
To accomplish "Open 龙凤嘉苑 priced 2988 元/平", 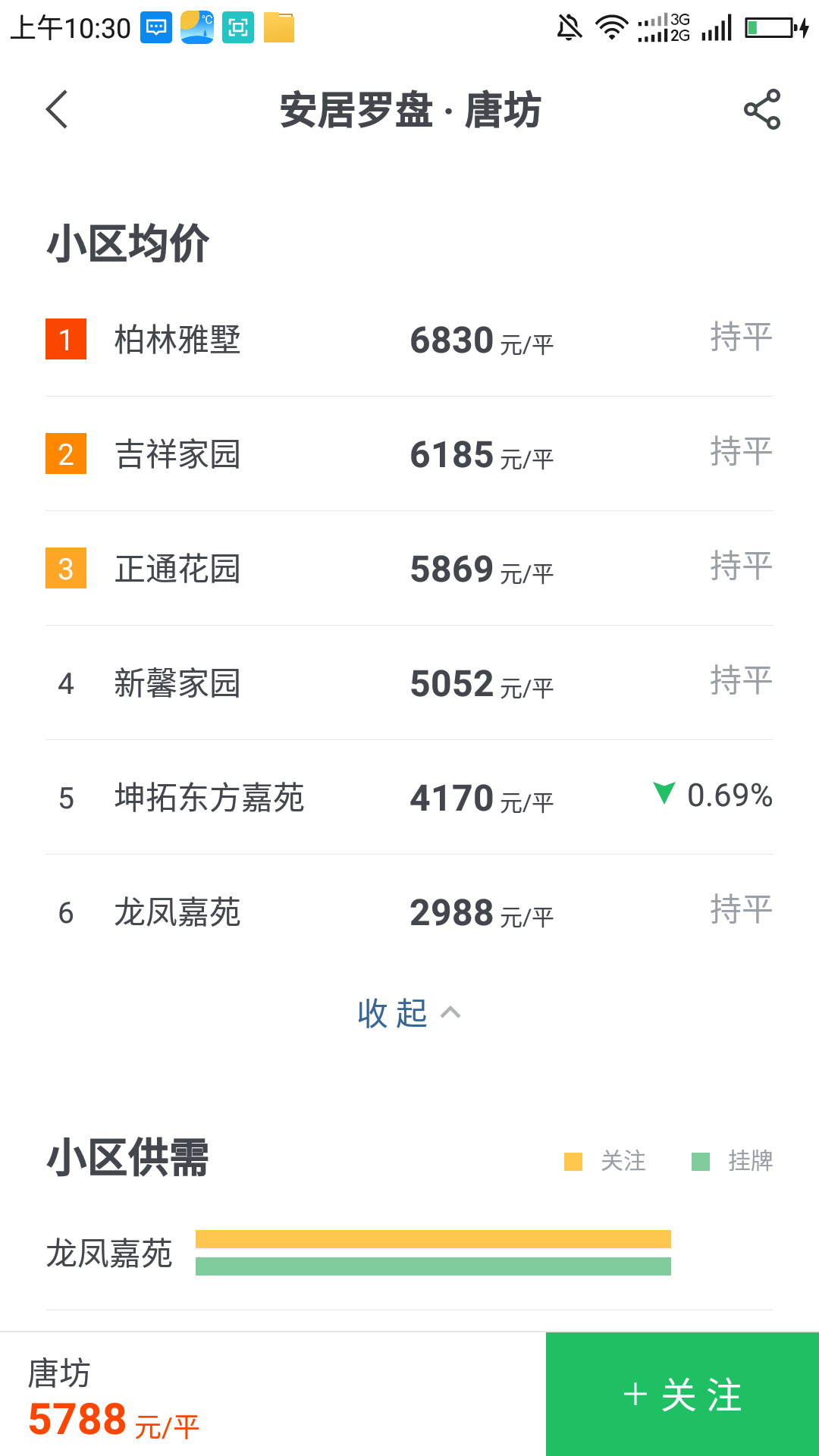I will pos(409,912).
